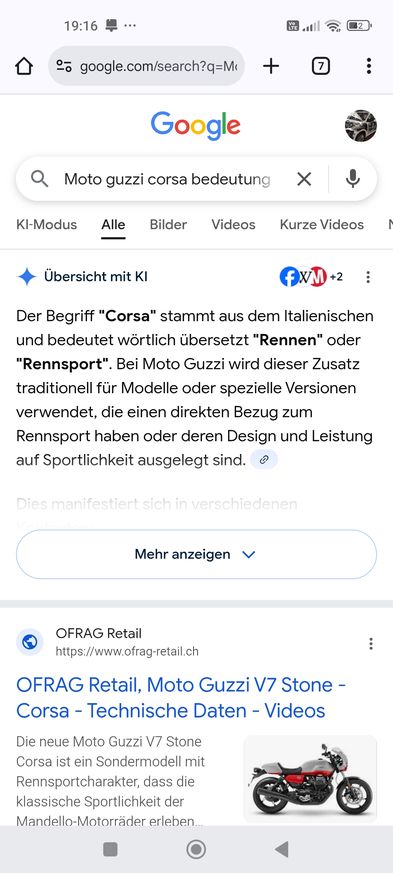Screen dimensions: 393x873
Task: Start voice search with the microphone
Action: [353, 179]
